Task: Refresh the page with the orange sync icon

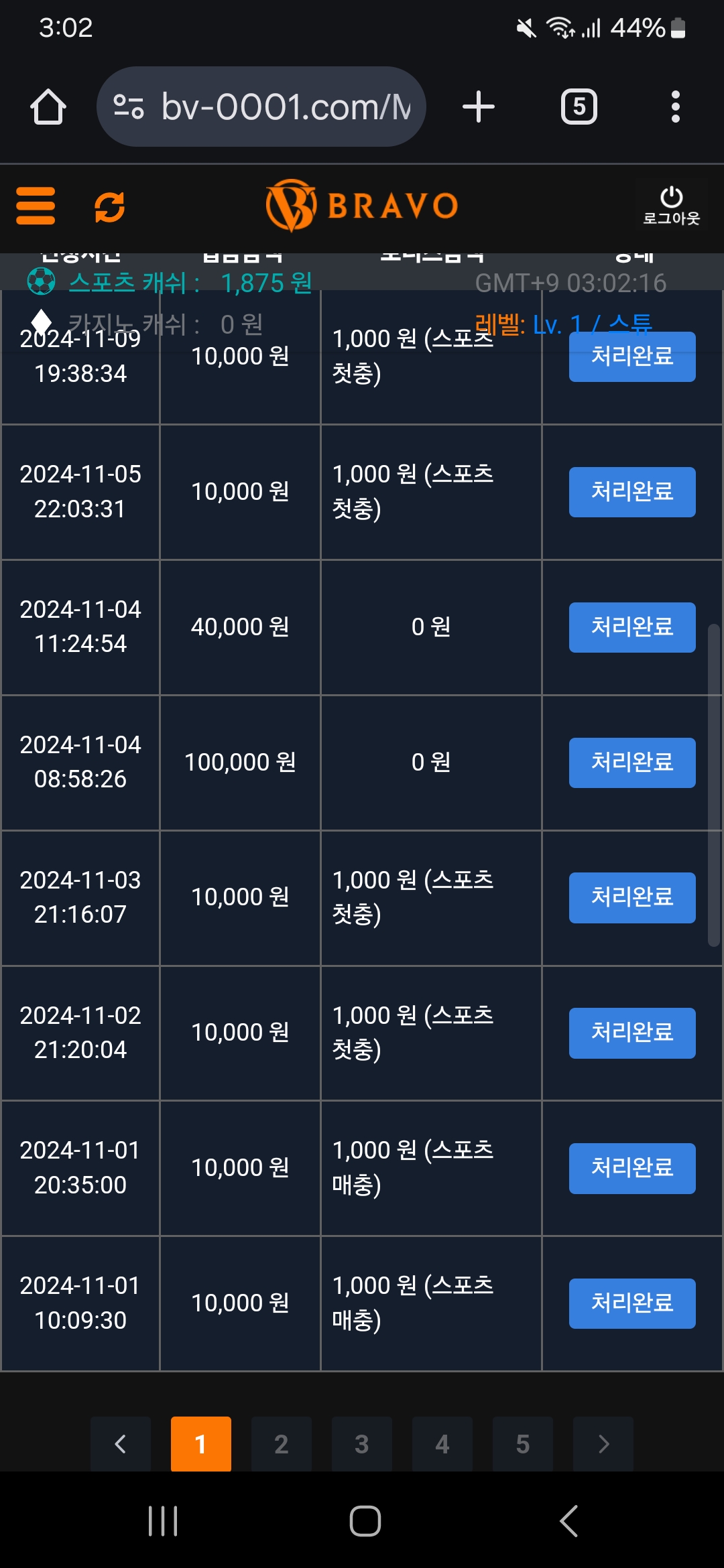Action: 110,206
